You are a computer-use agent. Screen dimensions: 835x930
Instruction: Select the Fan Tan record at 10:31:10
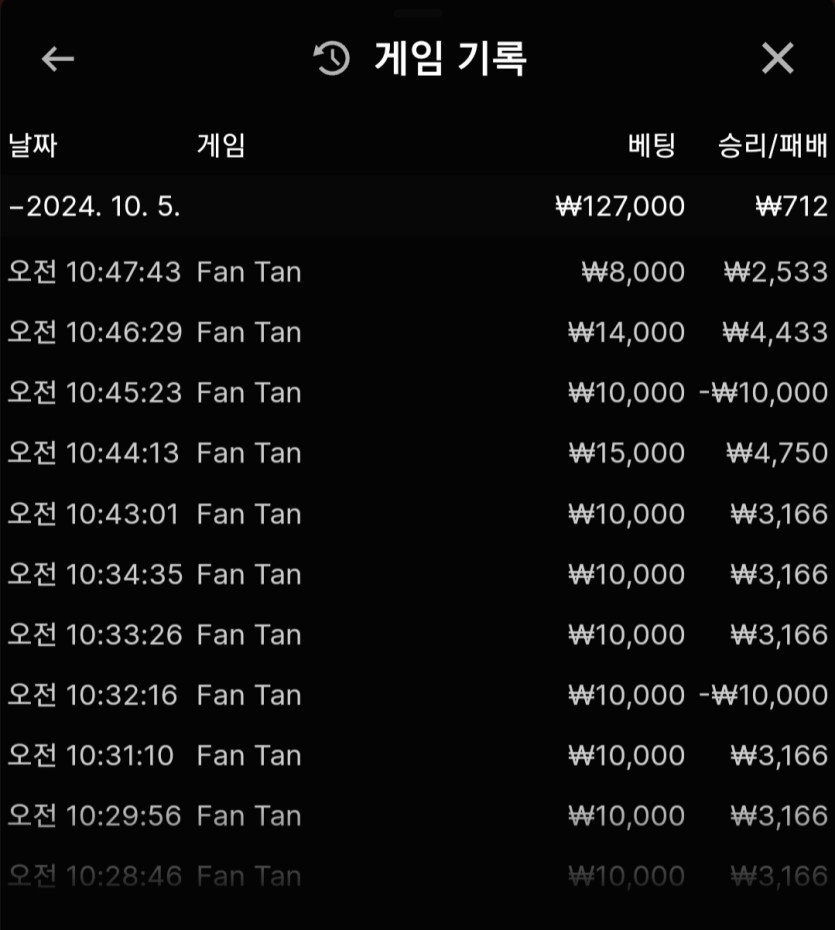pos(417,755)
